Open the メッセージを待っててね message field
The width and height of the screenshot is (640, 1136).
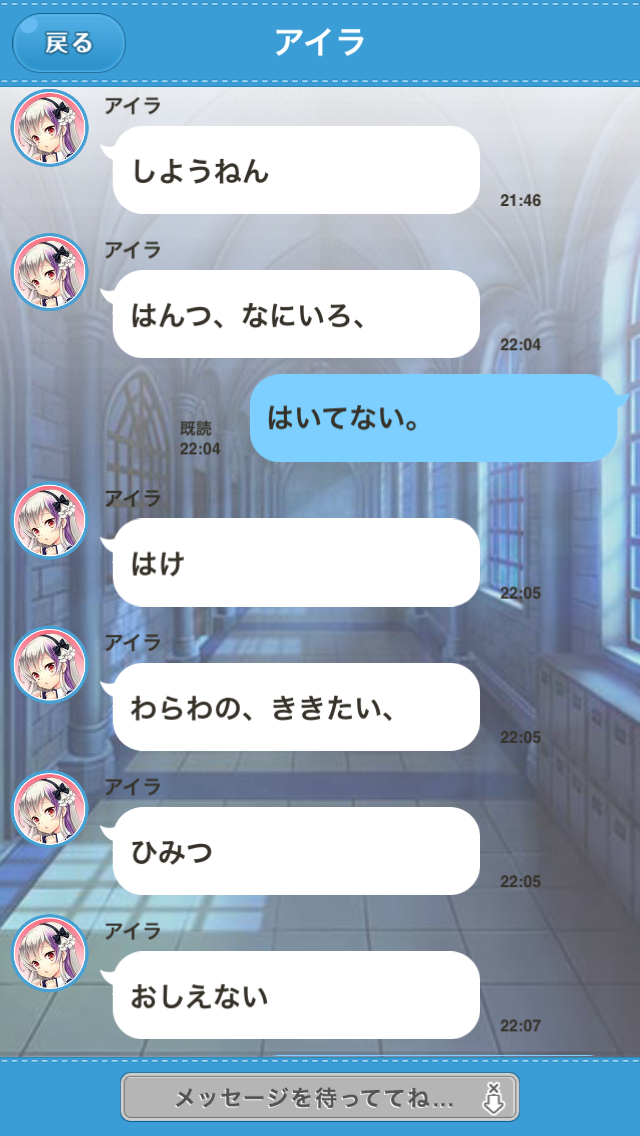click(x=320, y=1097)
